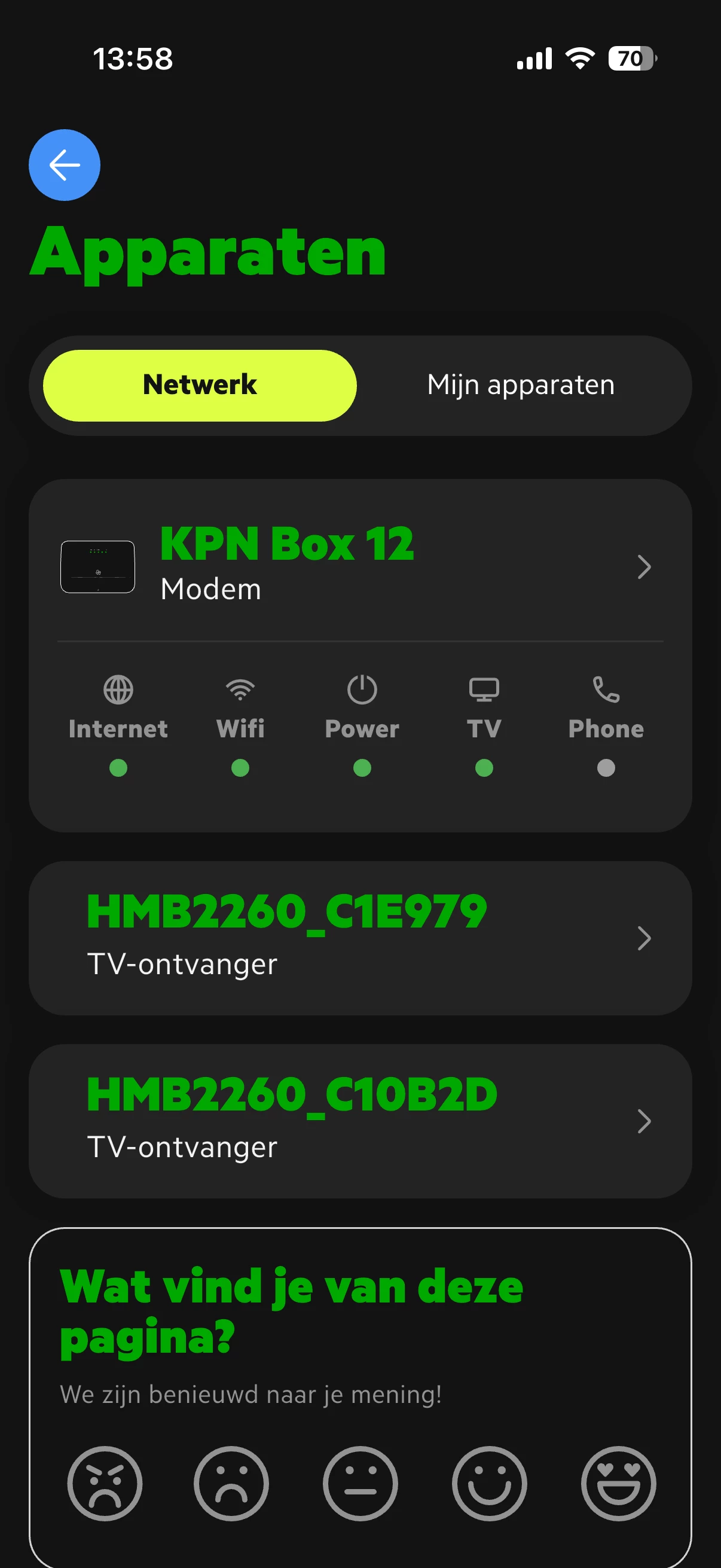Give the heart-eyes face rating
Image resolution: width=721 pixels, height=1568 pixels.
618,1483
